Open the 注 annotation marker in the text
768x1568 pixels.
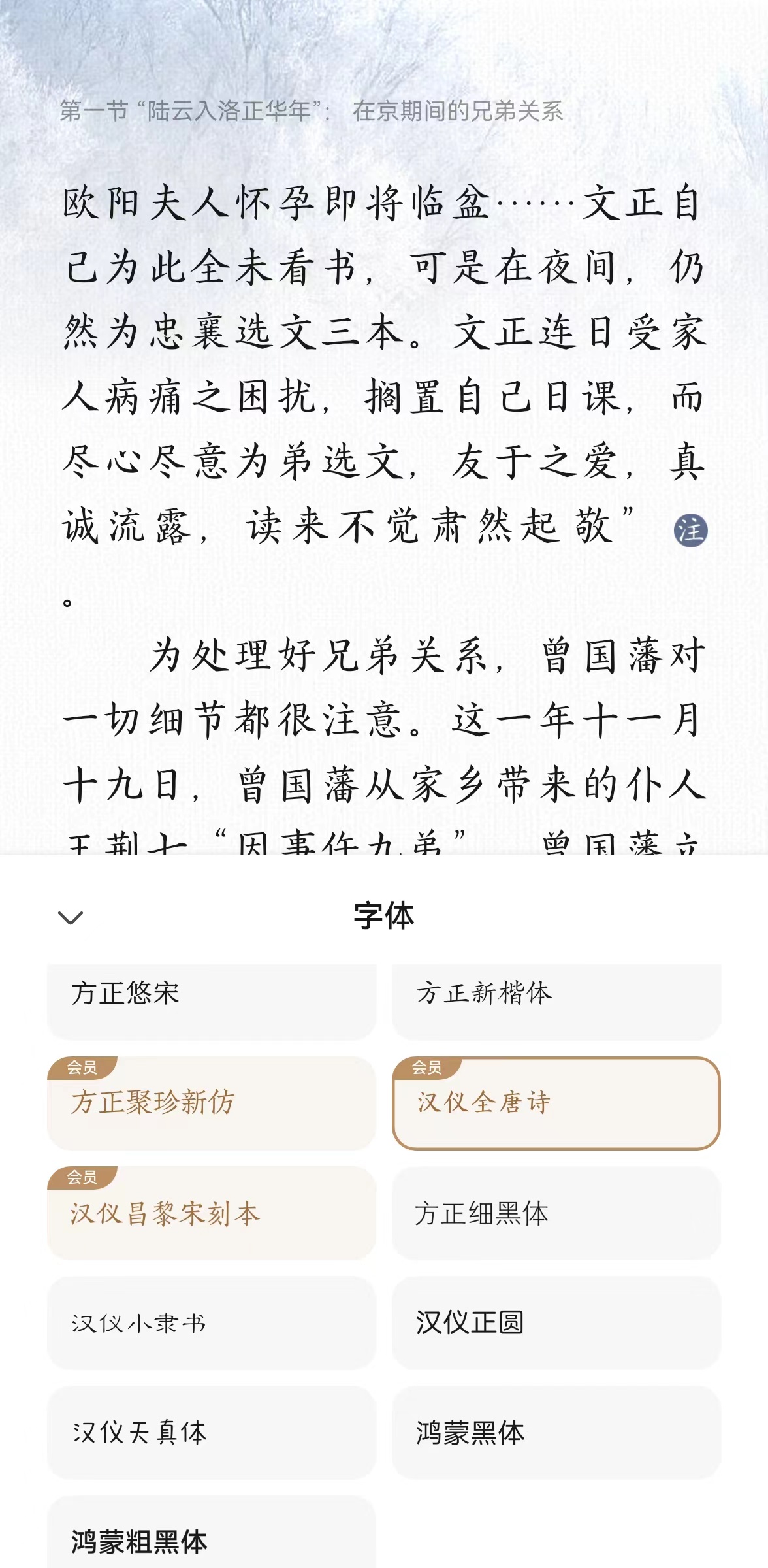click(x=690, y=530)
